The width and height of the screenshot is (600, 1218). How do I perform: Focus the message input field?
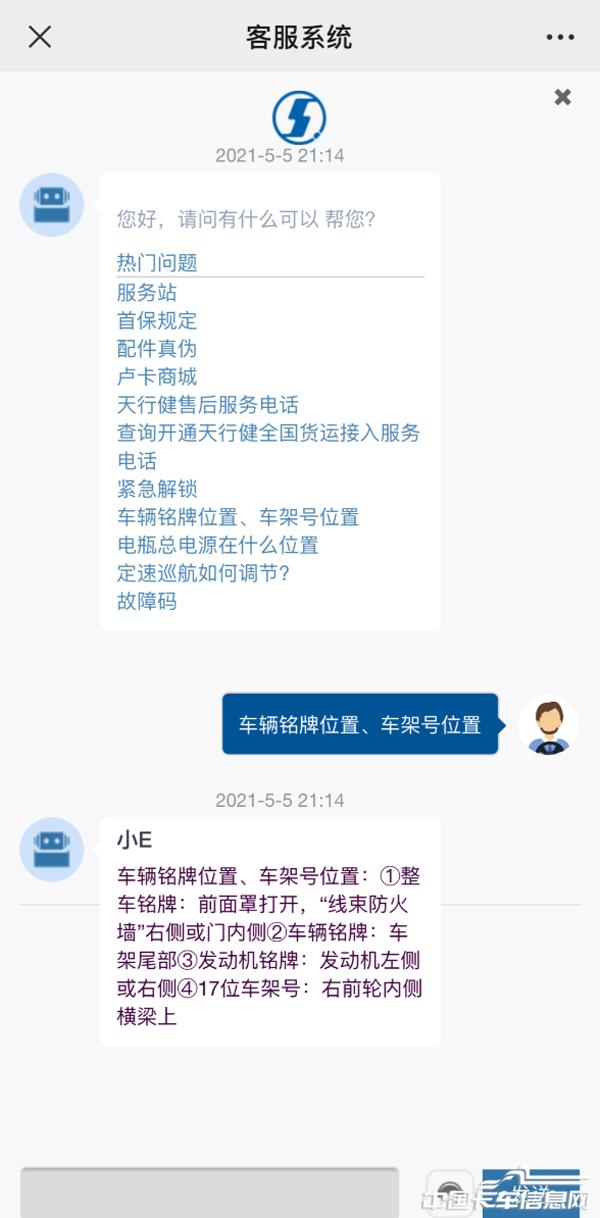coord(210,1190)
